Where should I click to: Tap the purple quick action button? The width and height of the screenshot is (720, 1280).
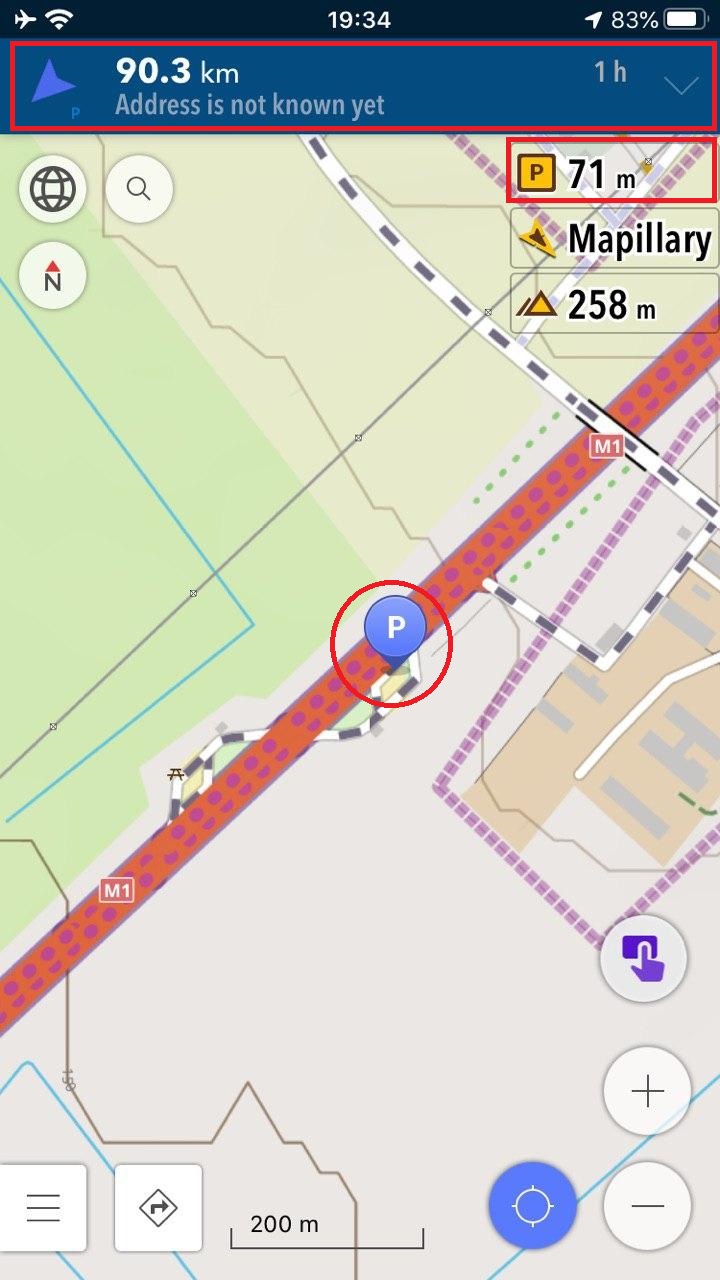pyautogui.click(x=643, y=959)
